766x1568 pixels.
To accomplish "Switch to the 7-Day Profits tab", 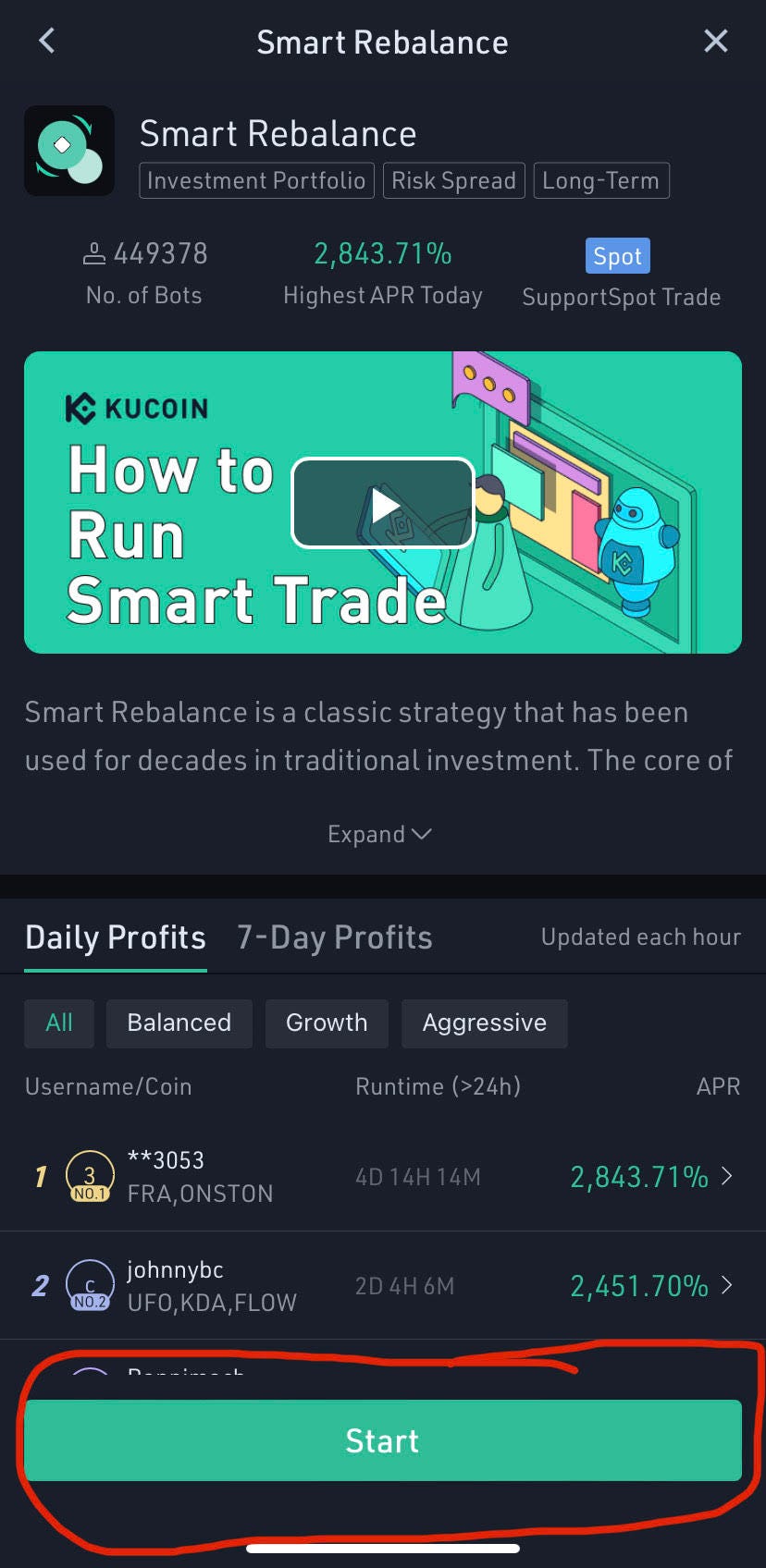I will tap(334, 937).
